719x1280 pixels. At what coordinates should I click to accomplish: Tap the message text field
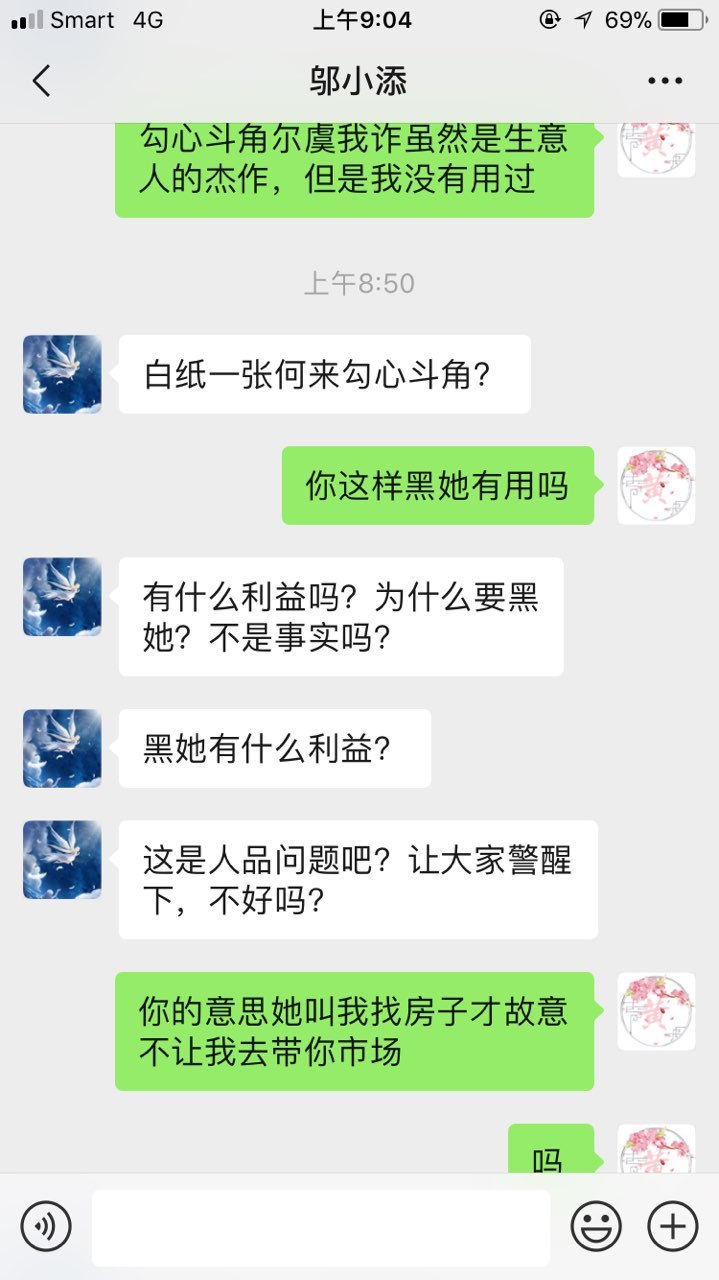click(x=321, y=1227)
